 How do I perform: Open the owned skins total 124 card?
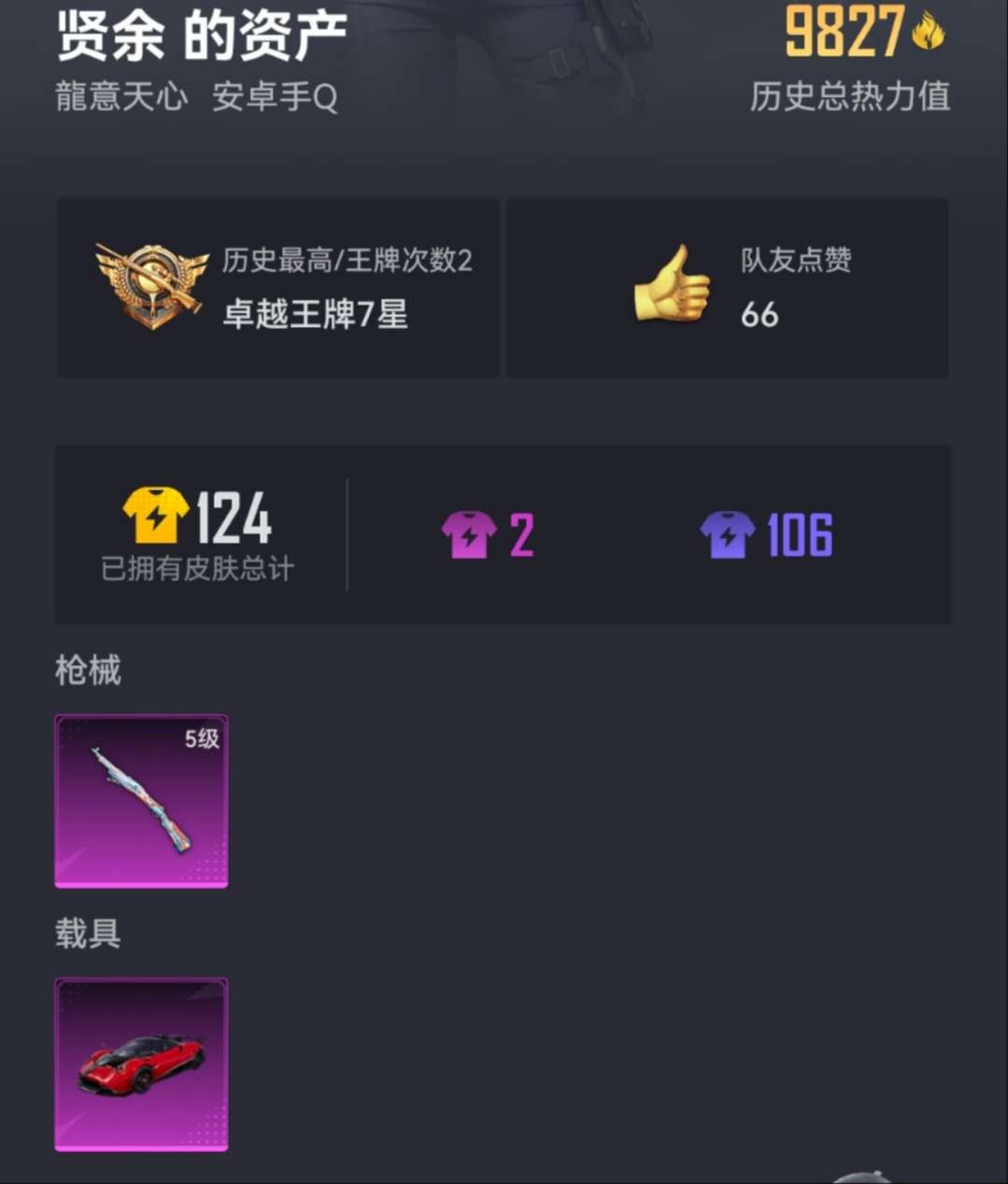click(x=198, y=535)
